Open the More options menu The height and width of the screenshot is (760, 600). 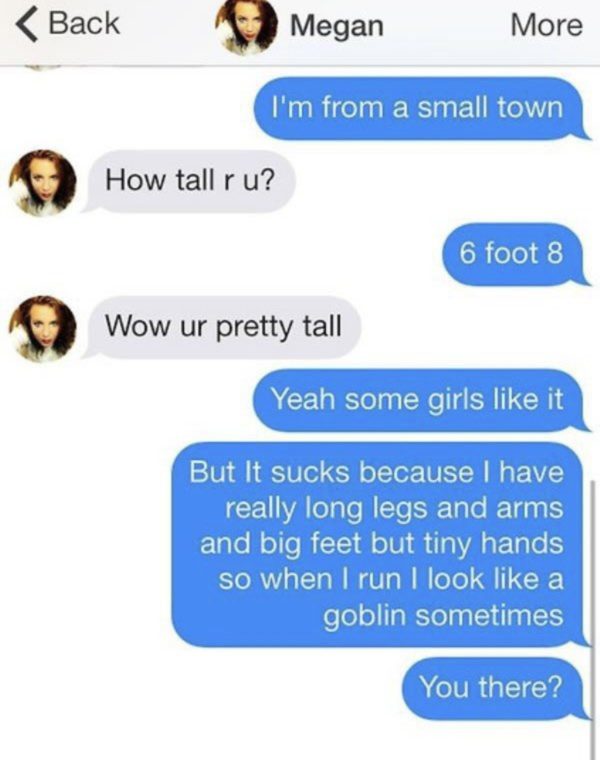click(545, 25)
